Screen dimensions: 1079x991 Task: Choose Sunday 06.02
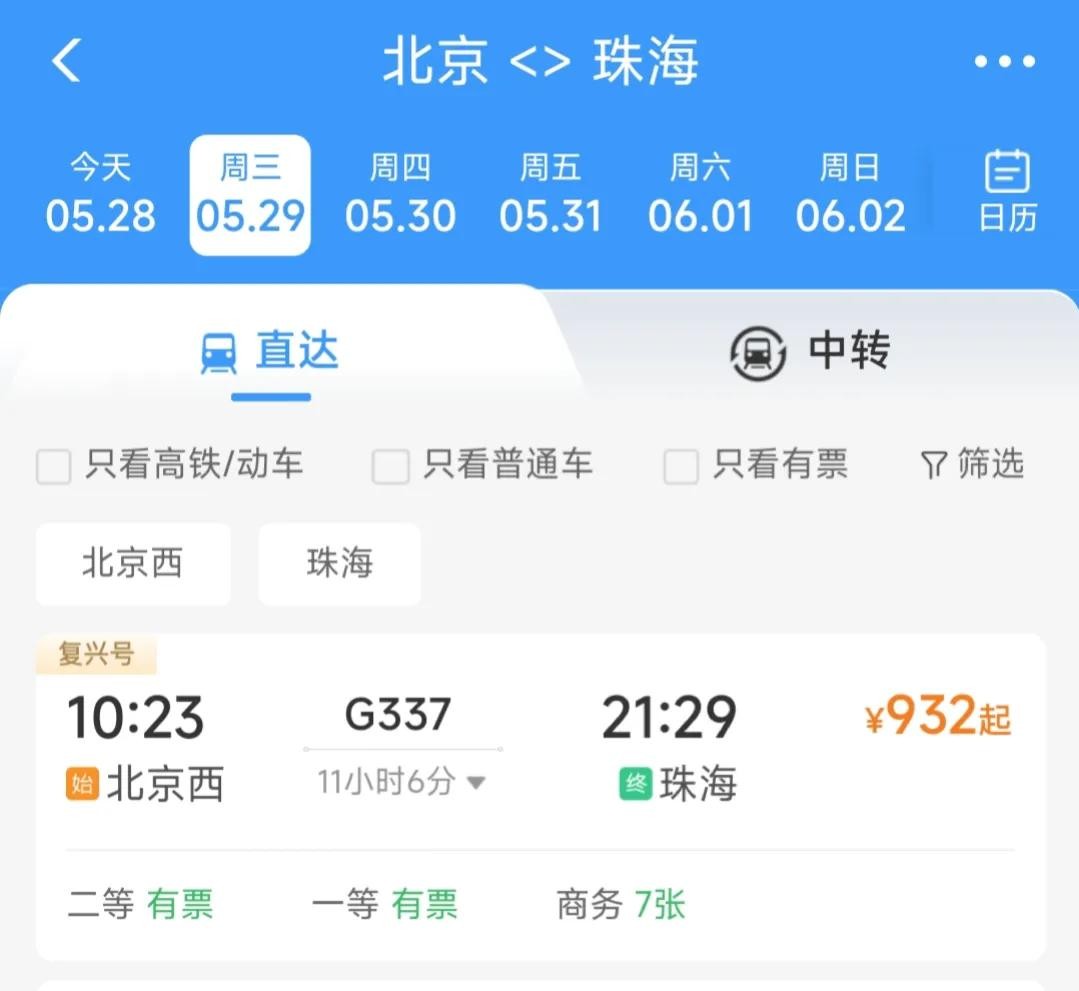coord(850,195)
